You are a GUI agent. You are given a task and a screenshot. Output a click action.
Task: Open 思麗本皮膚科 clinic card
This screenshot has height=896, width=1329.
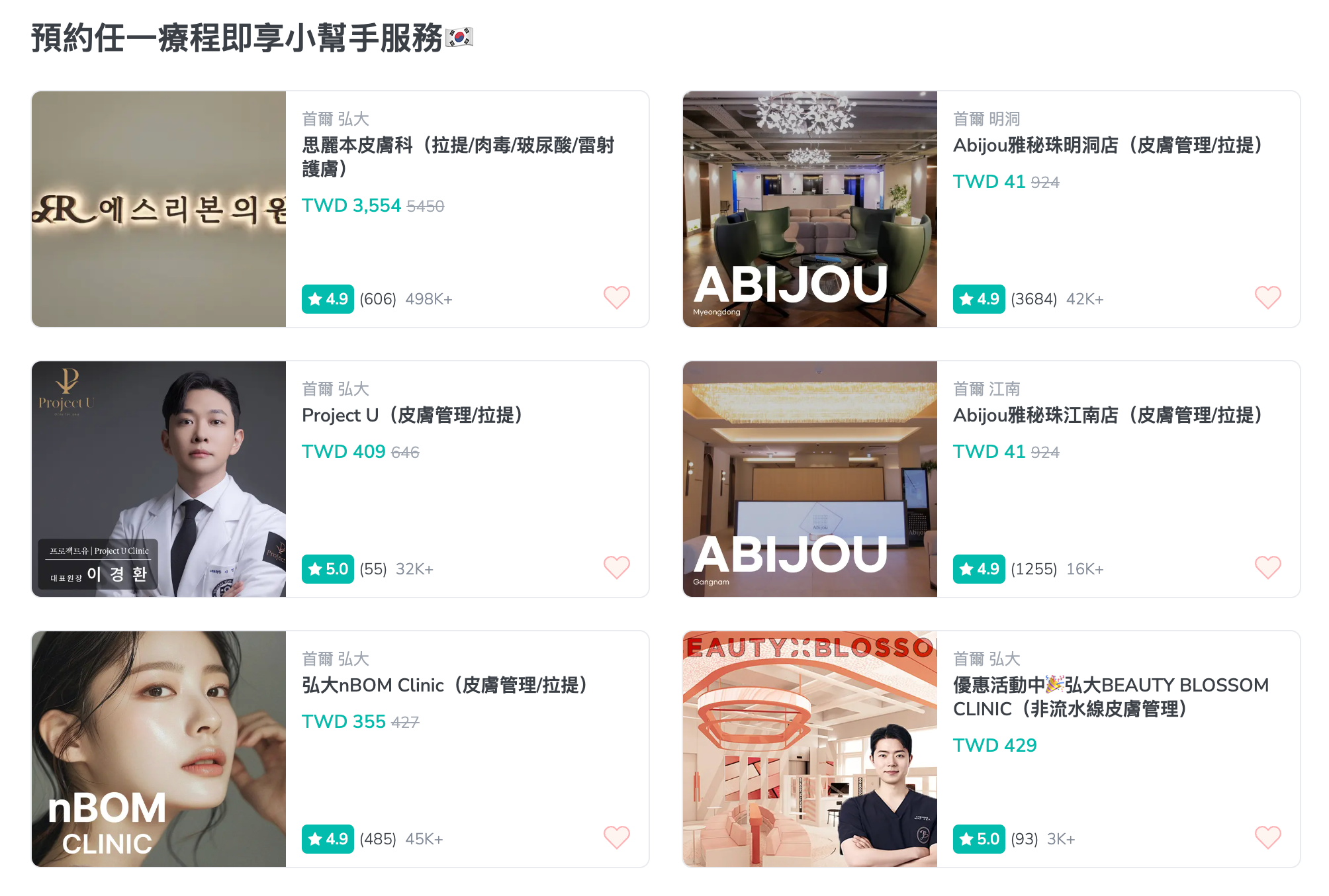point(458,156)
